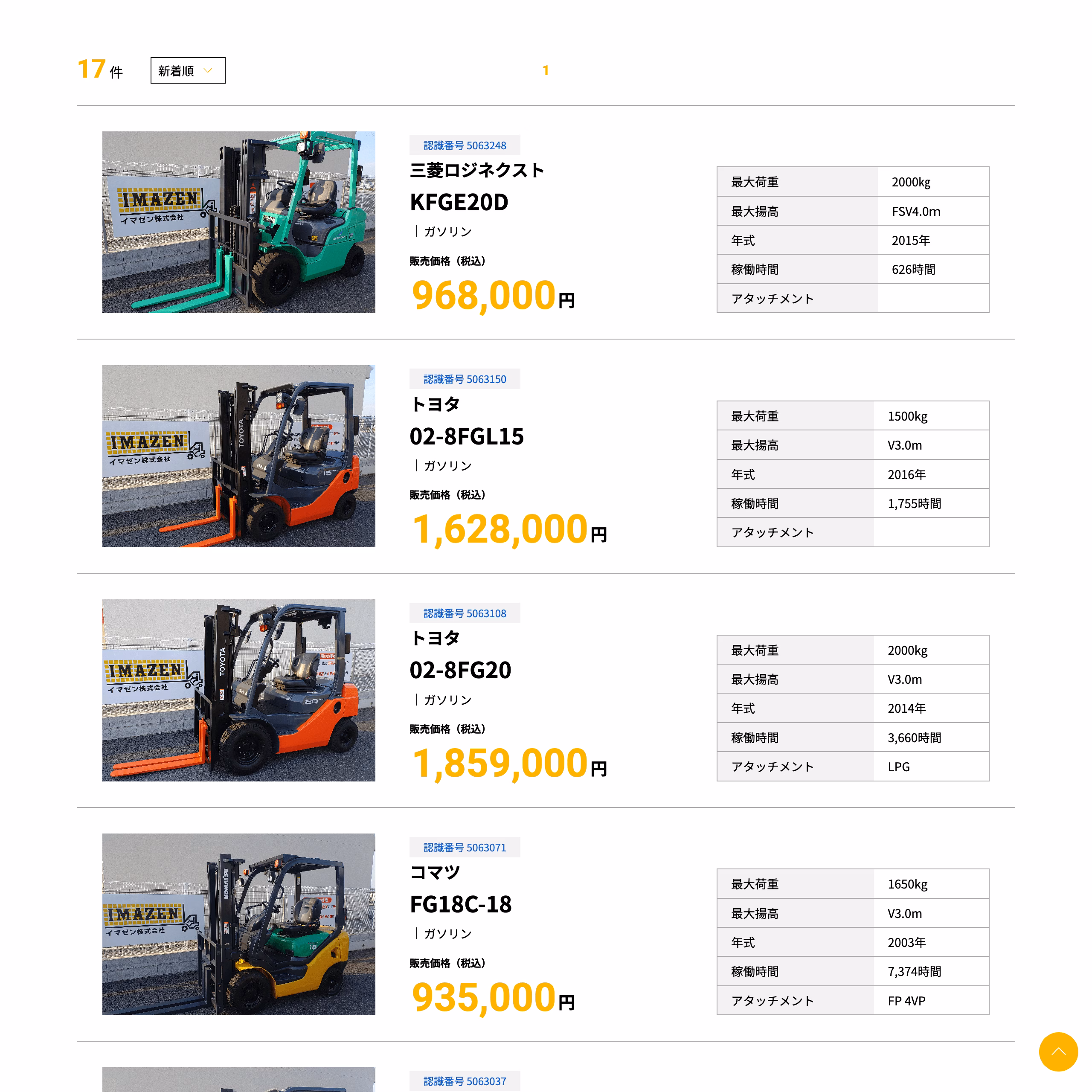View the 02-8FGL15 listing title
Viewport: 1092px width, 1092px height.
click(466, 436)
